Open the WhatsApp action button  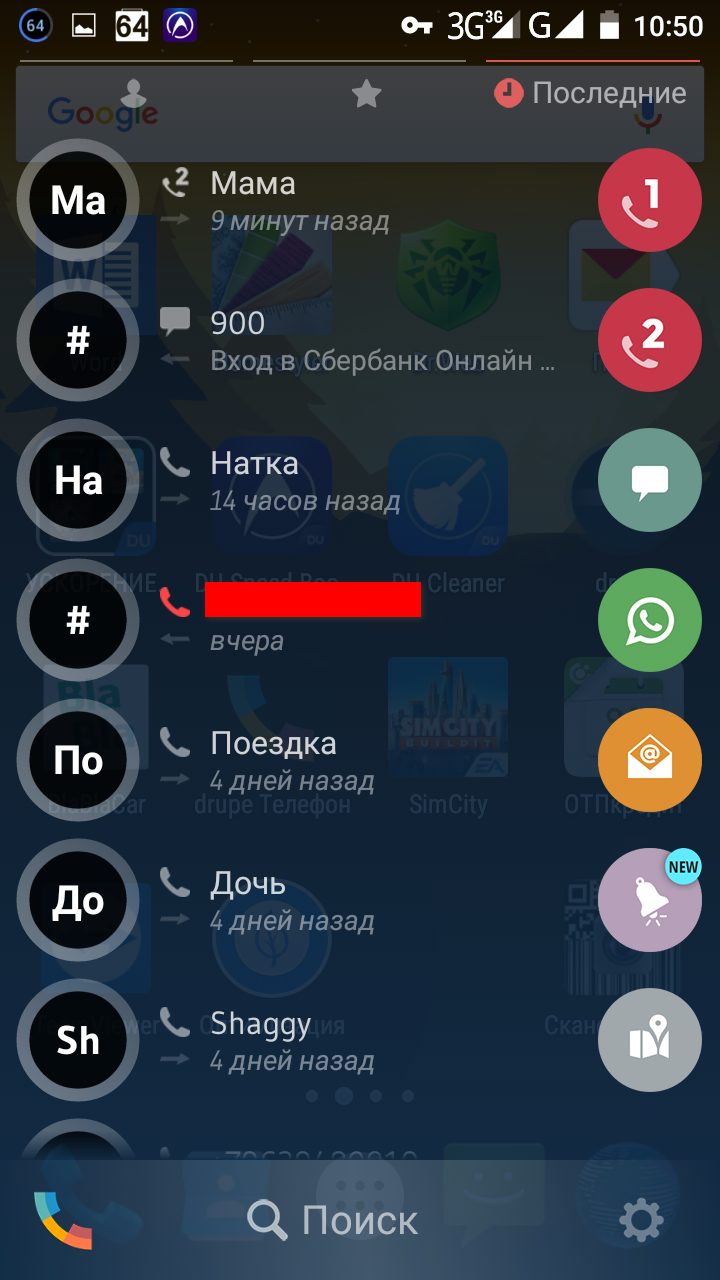649,621
